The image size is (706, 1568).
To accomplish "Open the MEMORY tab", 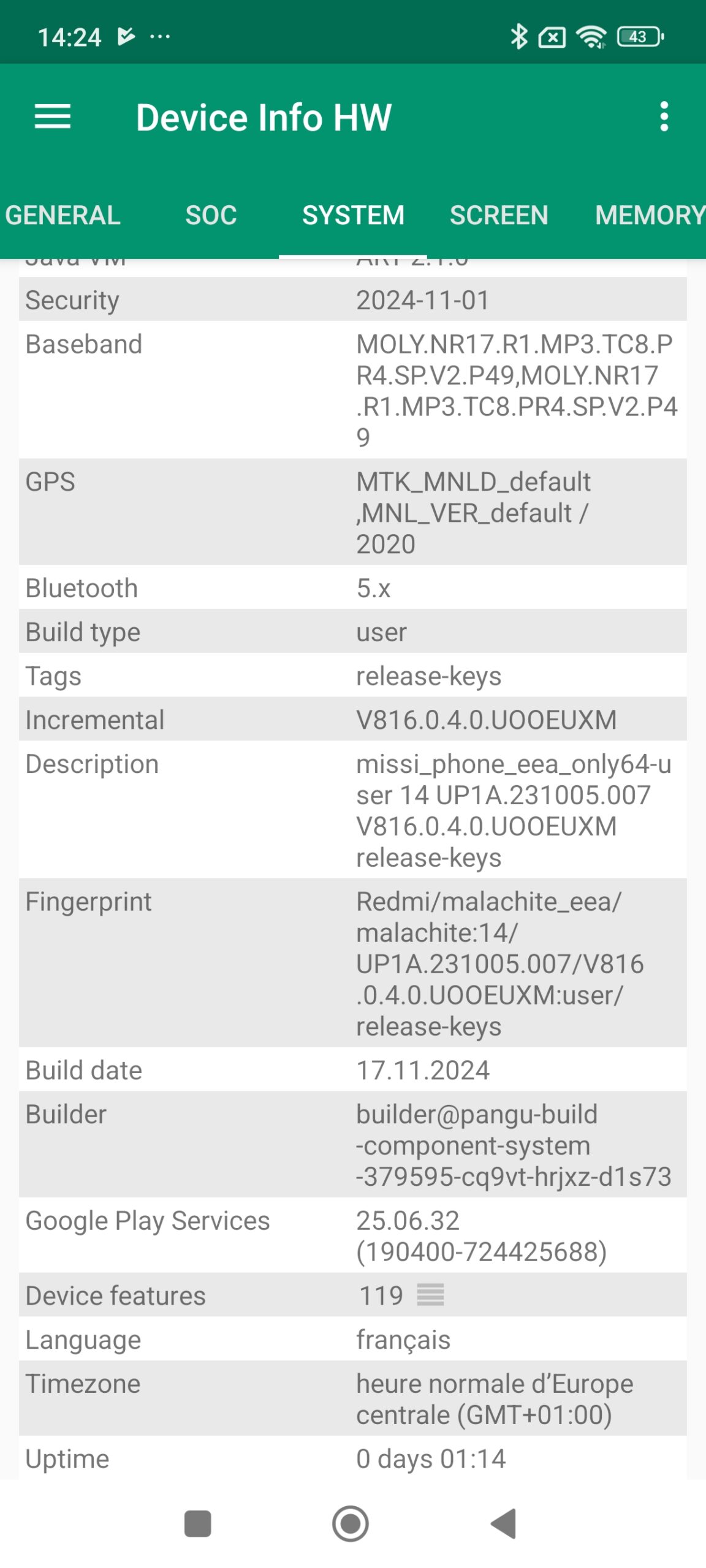I will click(648, 216).
